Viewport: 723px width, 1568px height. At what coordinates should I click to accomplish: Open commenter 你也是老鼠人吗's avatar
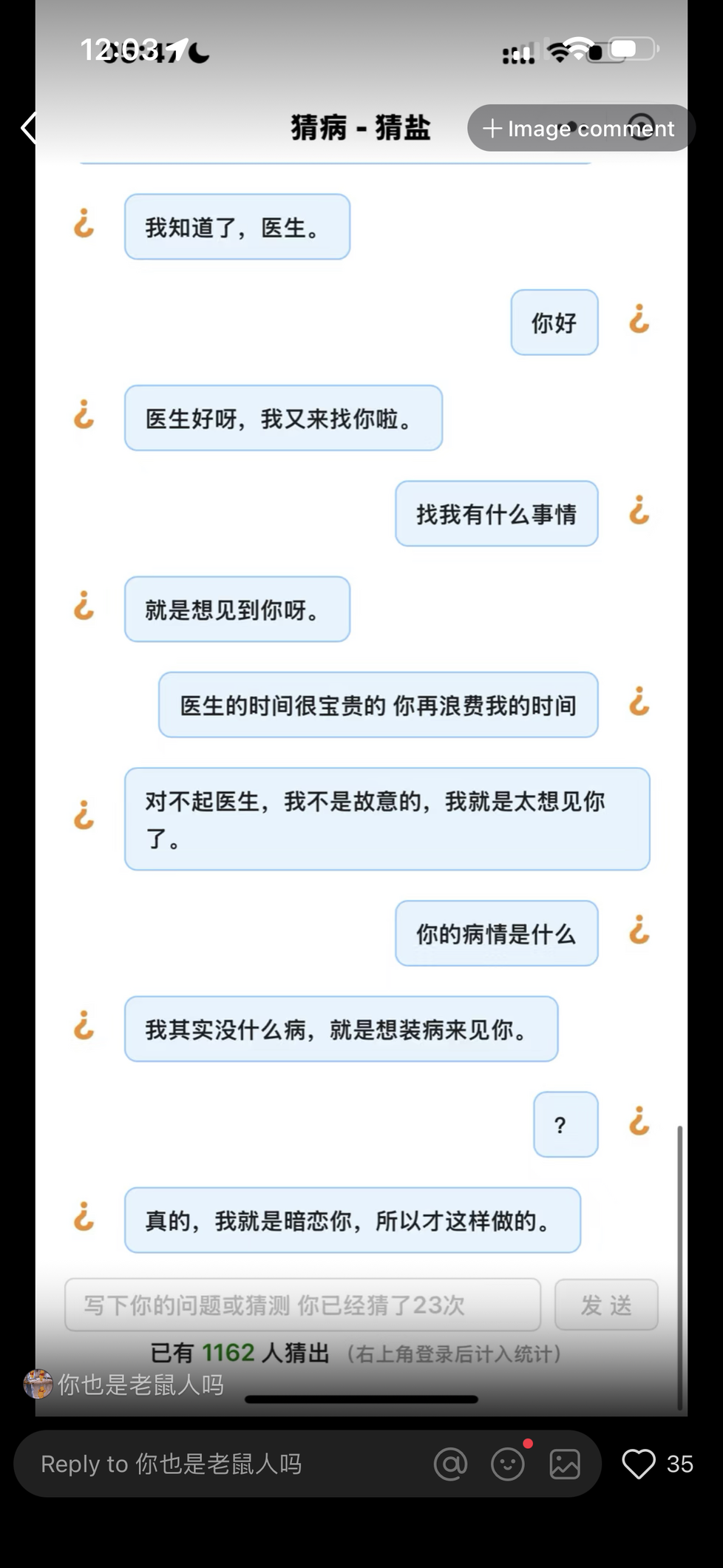(x=38, y=1384)
